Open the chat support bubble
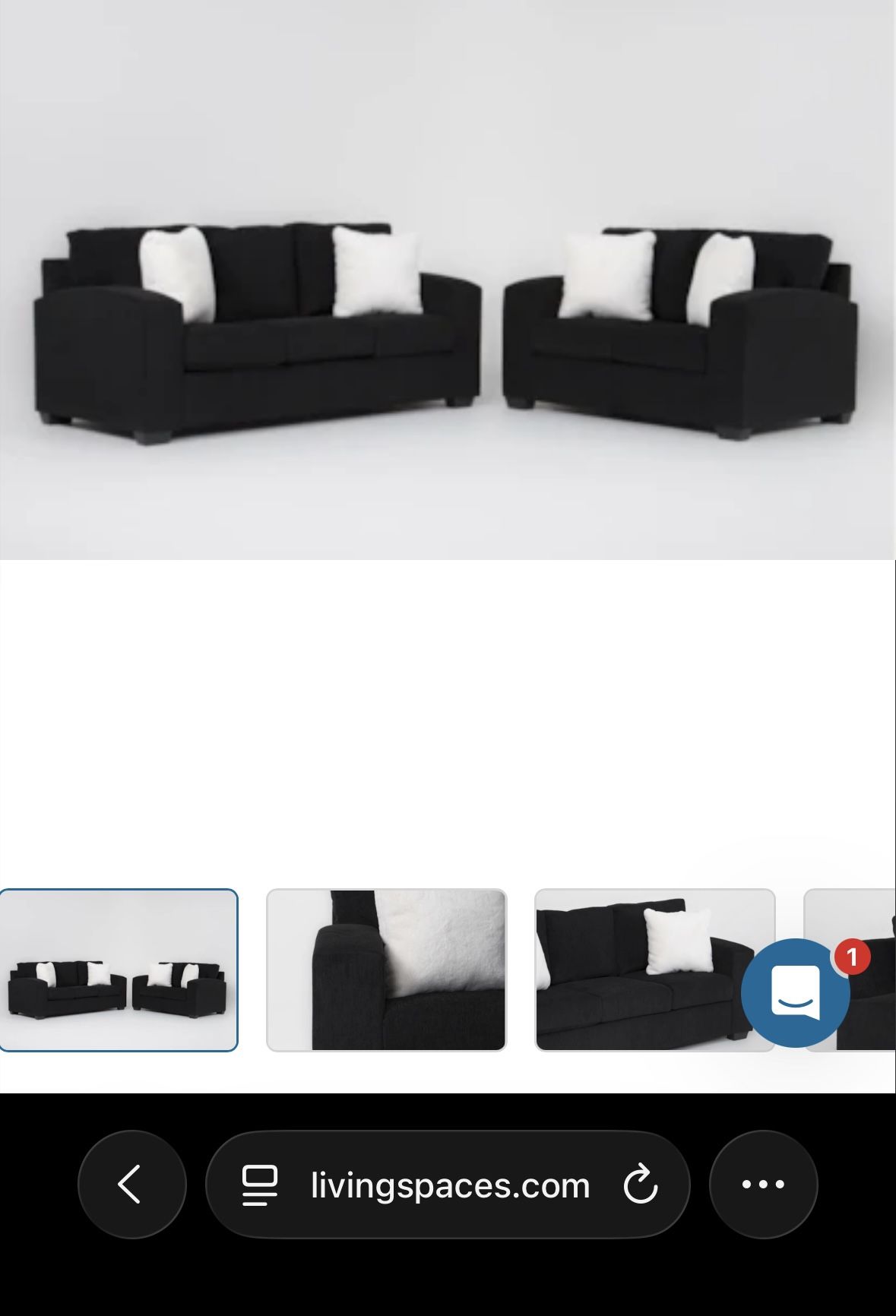 click(795, 992)
